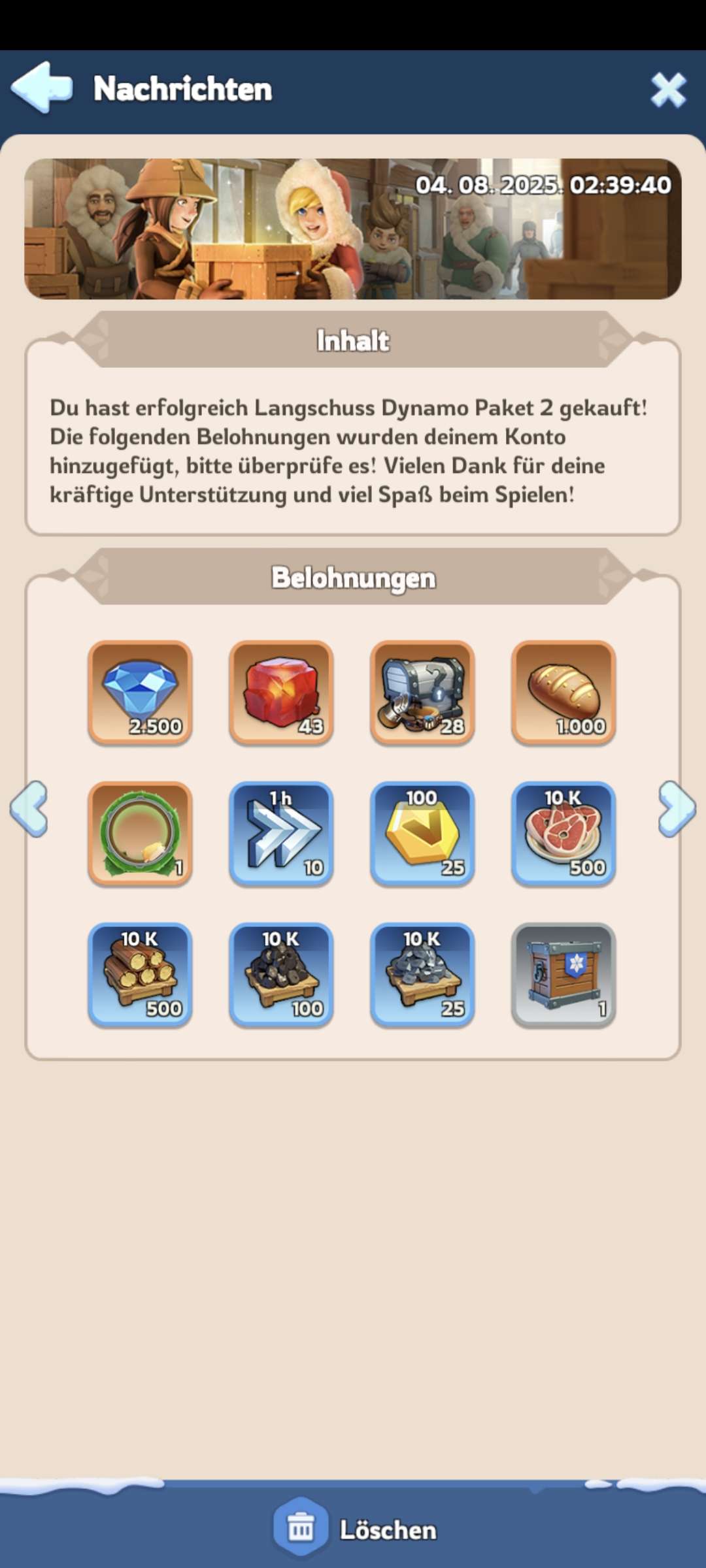
Task: Go back from Nachrichten
Action: tap(42, 88)
